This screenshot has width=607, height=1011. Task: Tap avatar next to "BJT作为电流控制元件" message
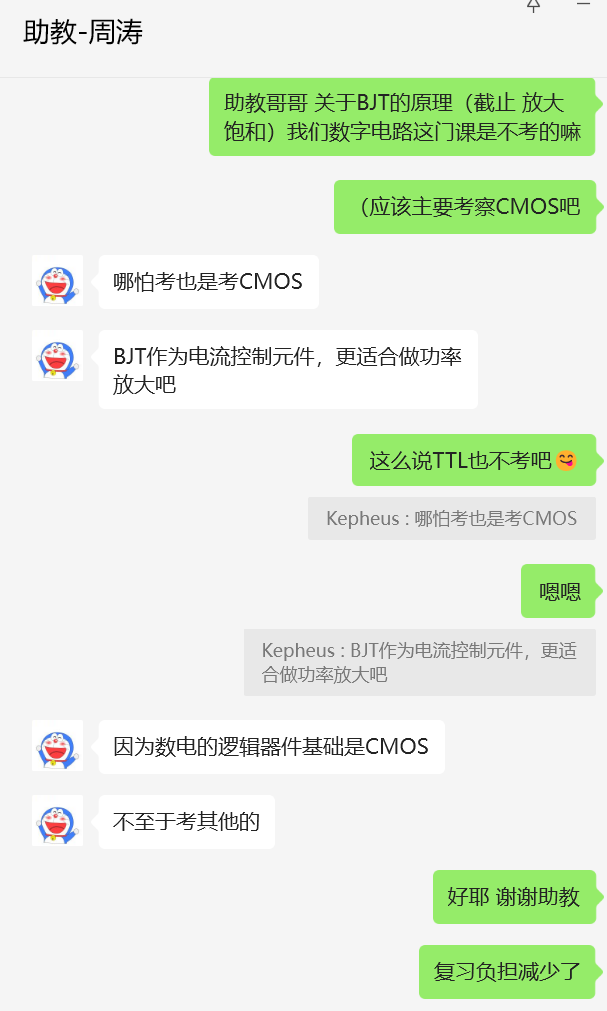tap(58, 356)
